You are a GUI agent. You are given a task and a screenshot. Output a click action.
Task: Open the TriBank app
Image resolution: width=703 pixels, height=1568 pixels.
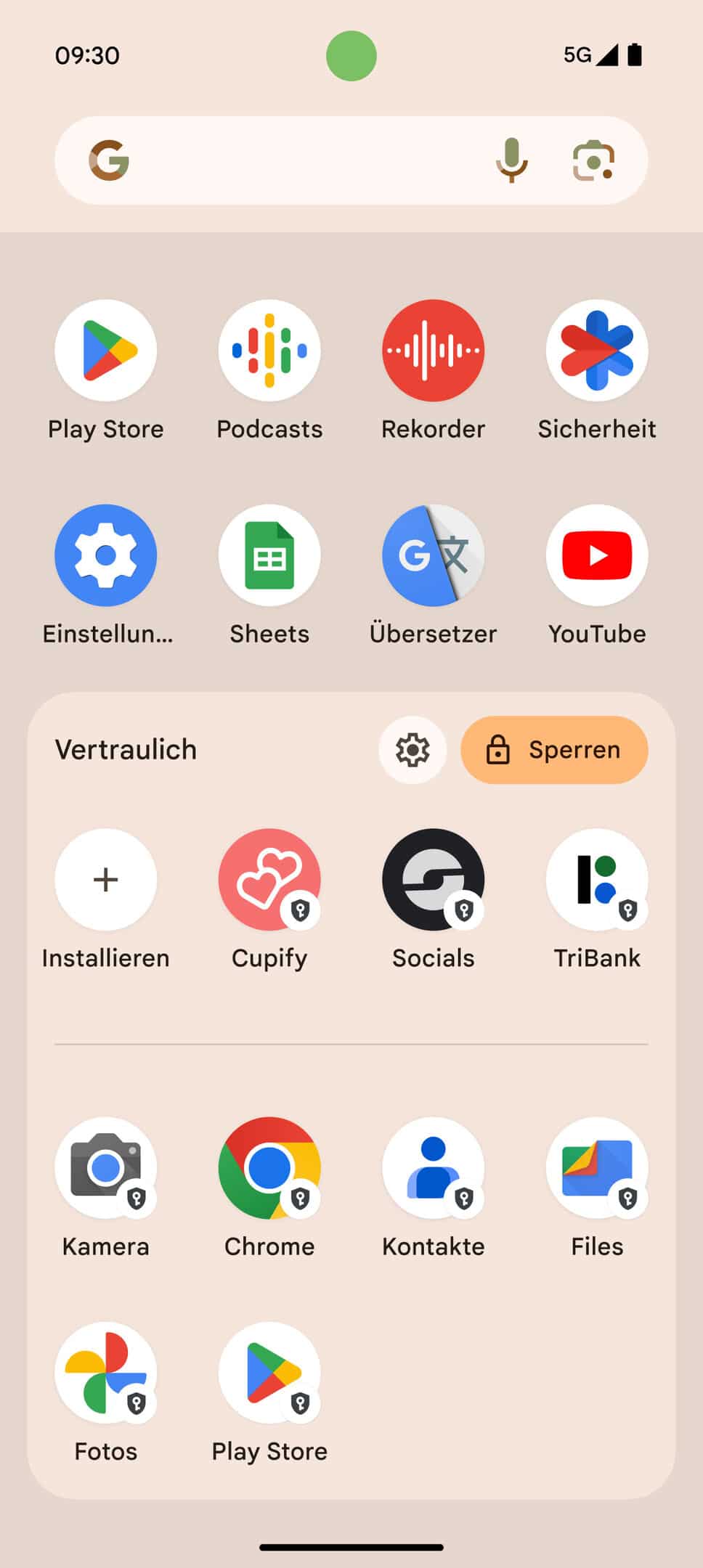(597, 880)
